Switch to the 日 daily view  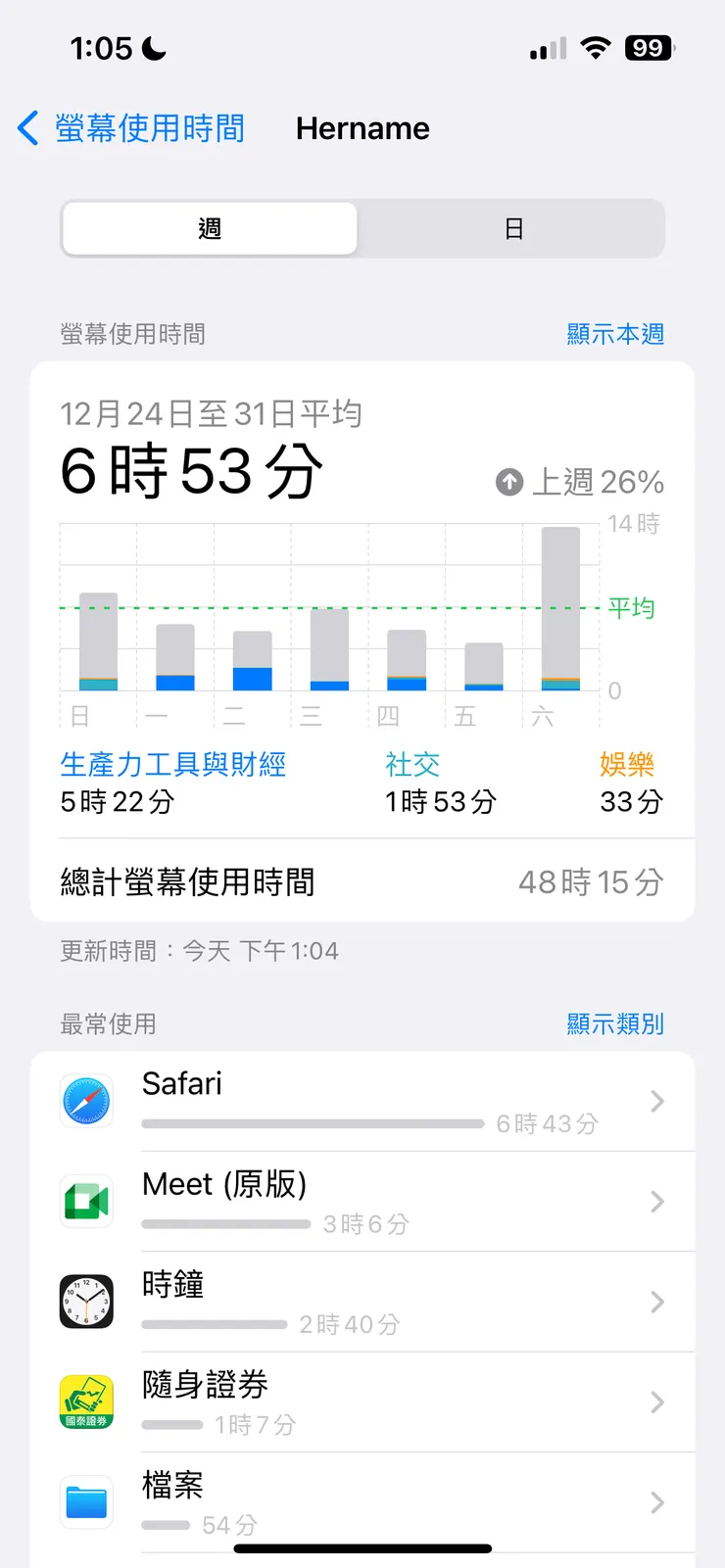click(x=515, y=228)
